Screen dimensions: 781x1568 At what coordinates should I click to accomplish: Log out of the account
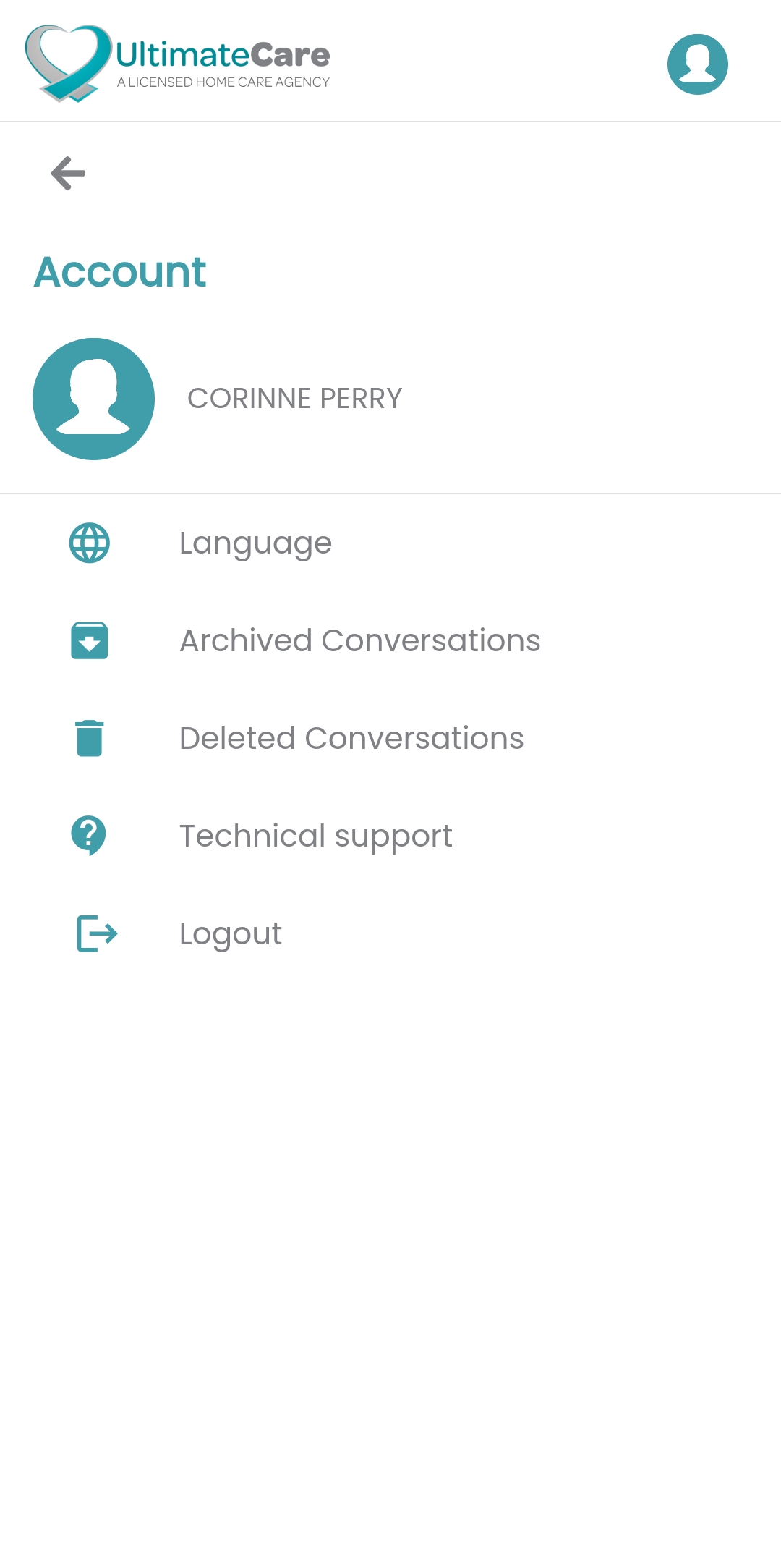390,933
